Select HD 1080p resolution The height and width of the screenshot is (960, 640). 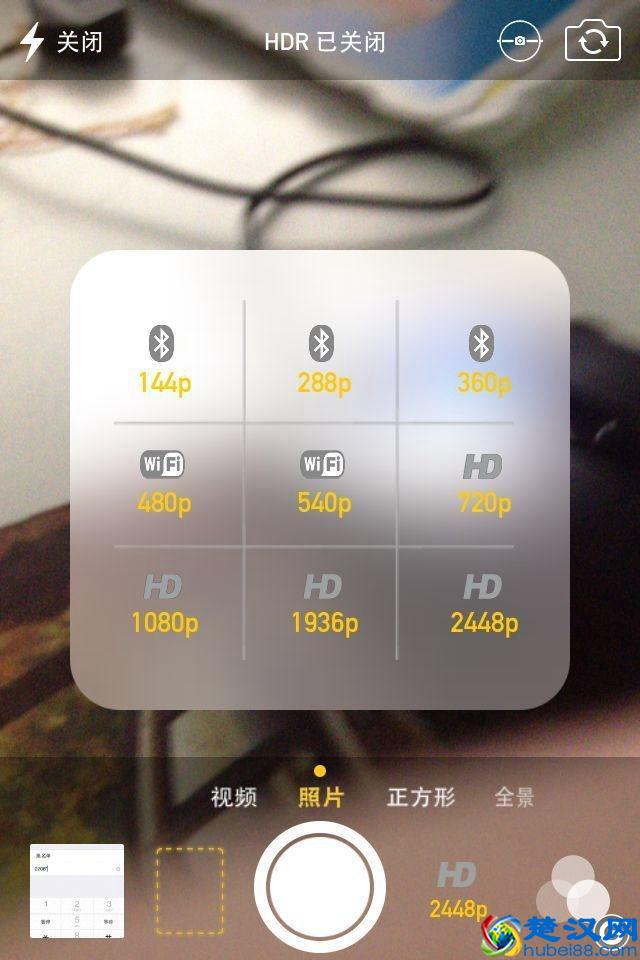(164, 603)
